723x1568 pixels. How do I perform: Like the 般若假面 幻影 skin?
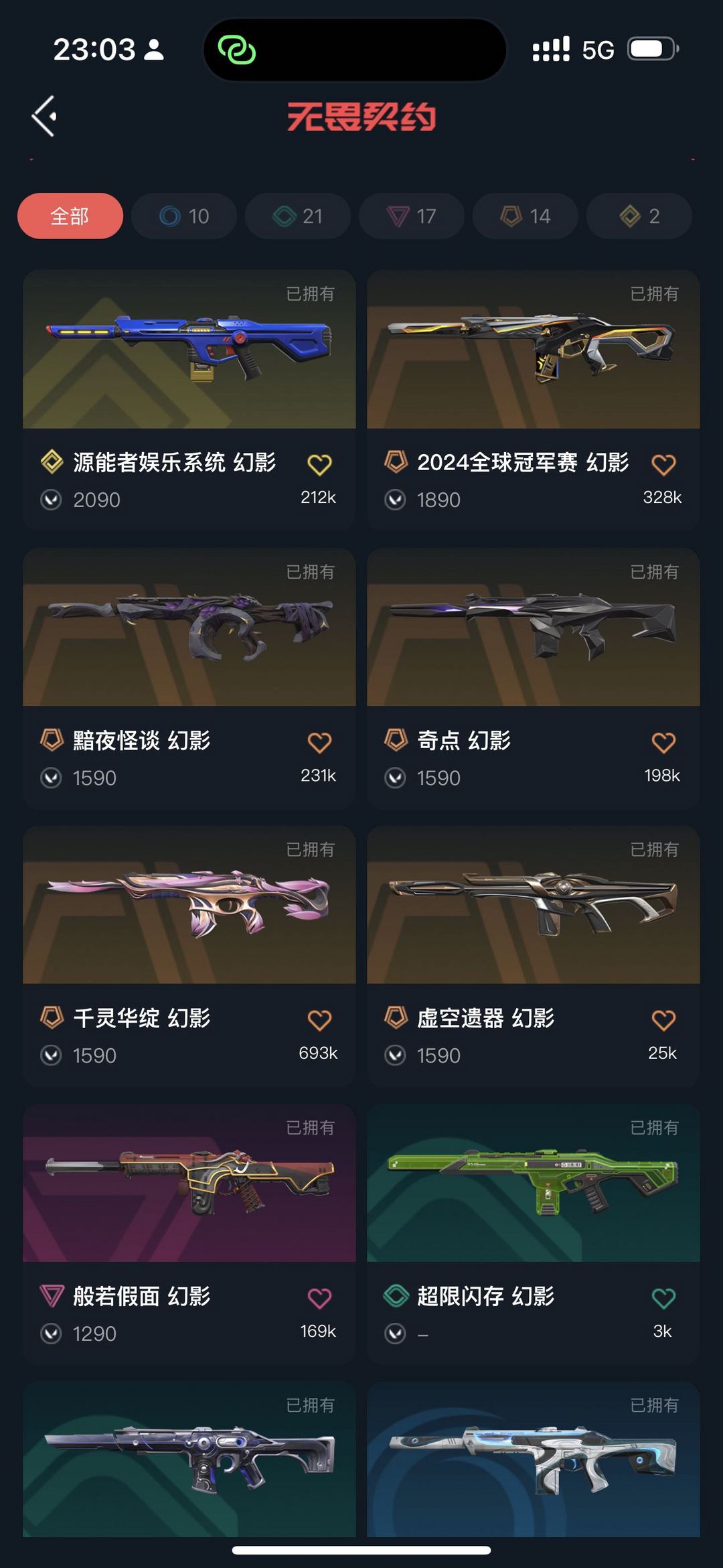pyautogui.click(x=319, y=1299)
